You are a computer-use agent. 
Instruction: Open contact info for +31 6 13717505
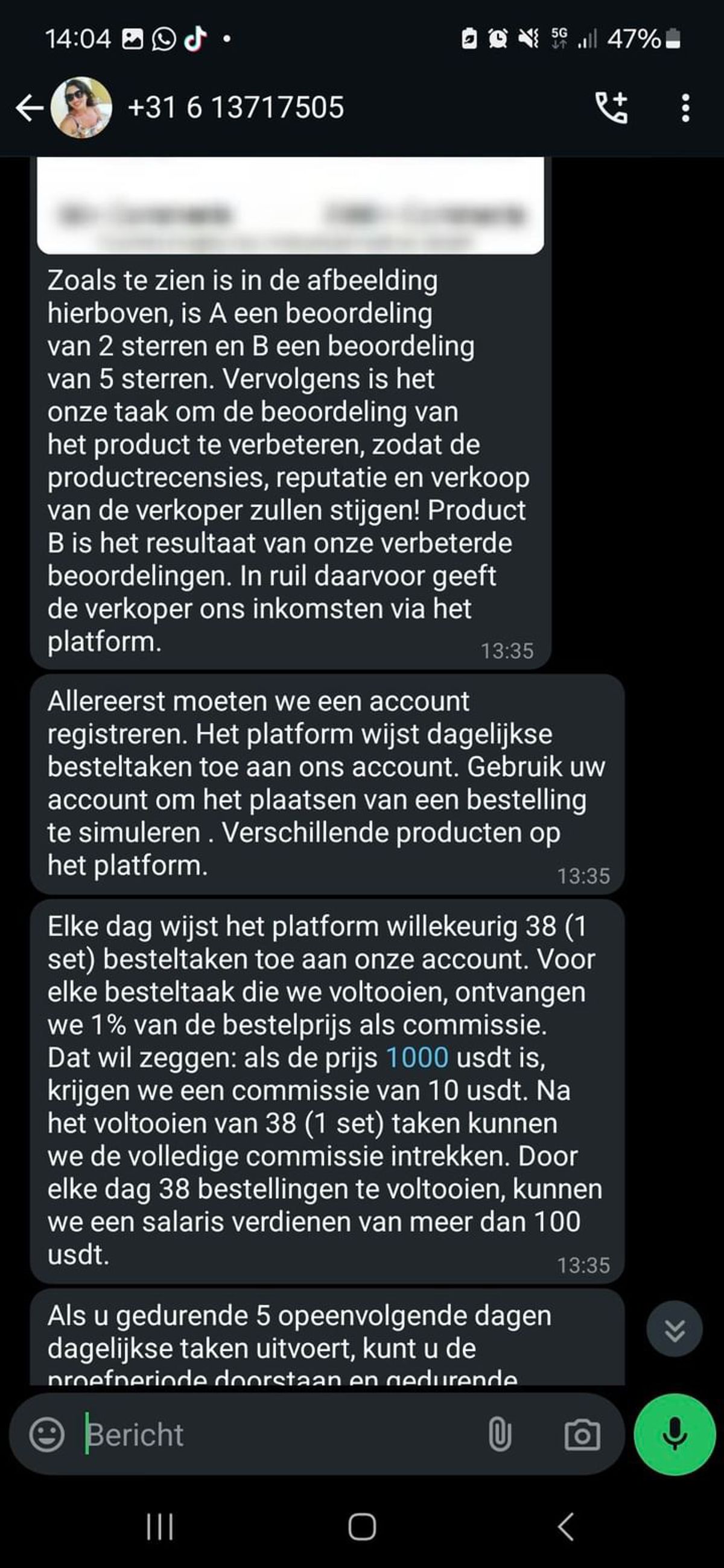tap(236, 108)
